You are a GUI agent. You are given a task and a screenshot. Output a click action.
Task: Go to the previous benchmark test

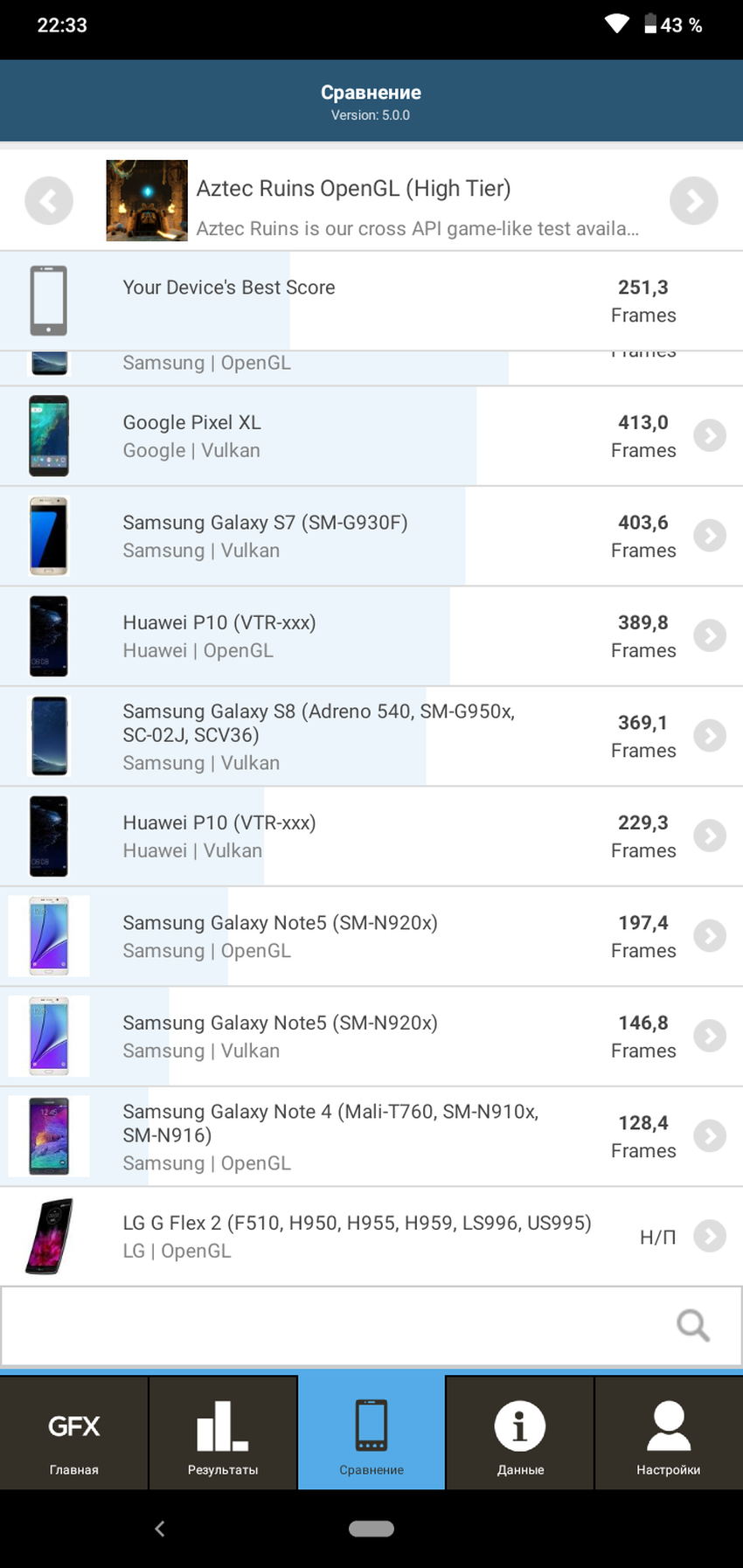49,201
